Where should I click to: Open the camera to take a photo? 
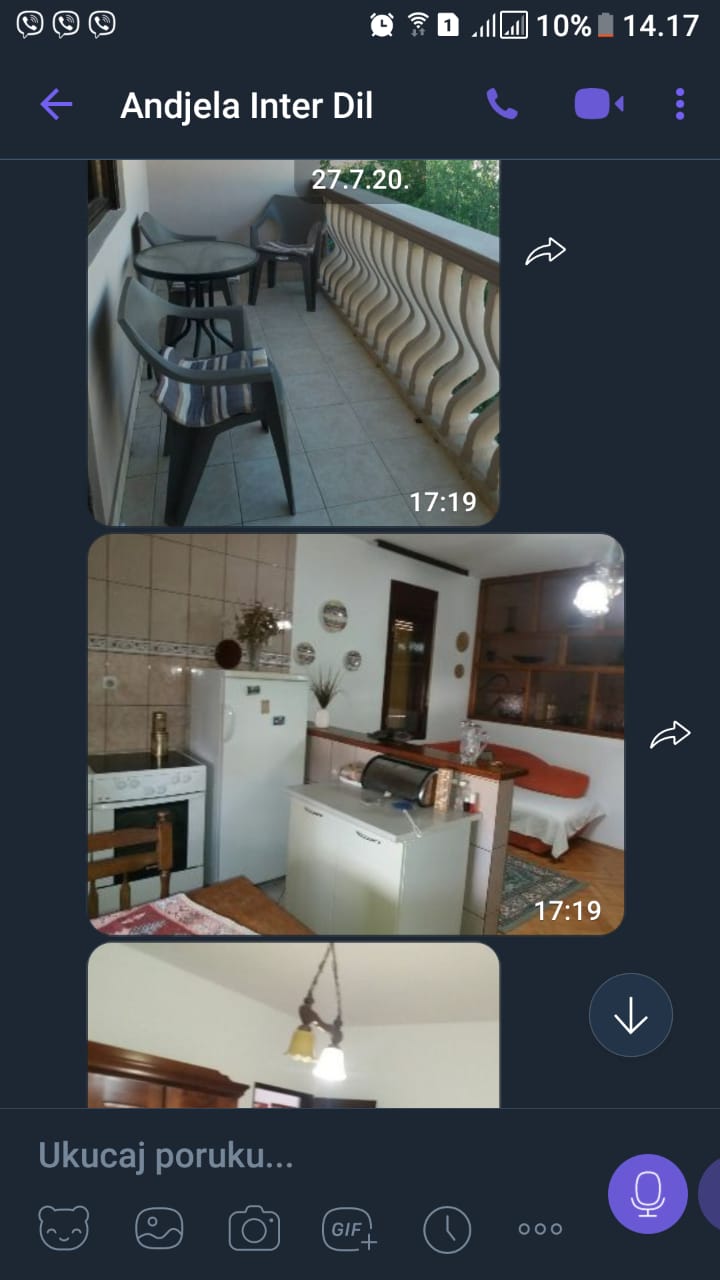254,1229
